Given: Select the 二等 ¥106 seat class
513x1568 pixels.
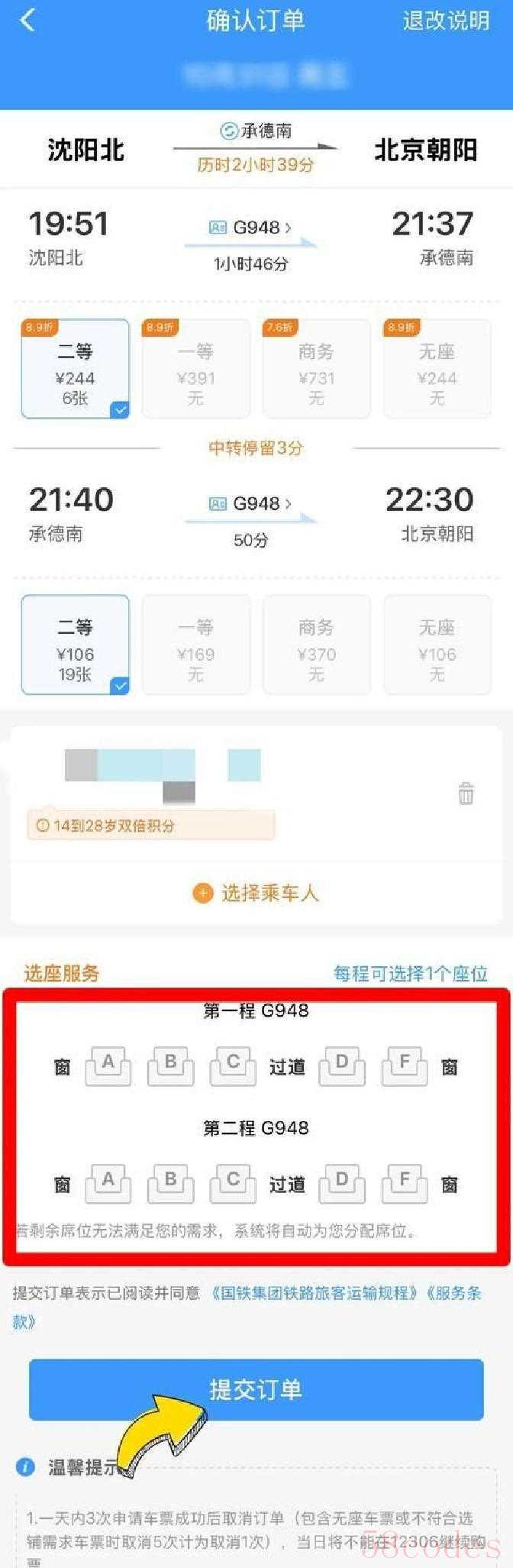Looking at the screenshot, I should point(76,645).
